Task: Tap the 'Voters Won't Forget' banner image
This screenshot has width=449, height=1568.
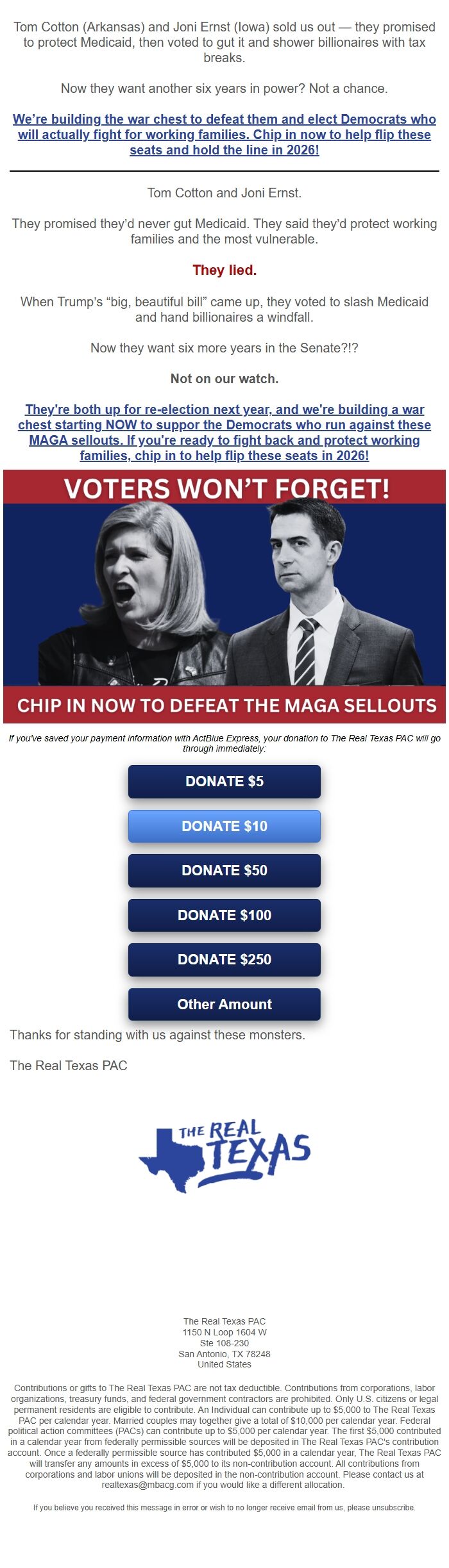Action: 224,596
